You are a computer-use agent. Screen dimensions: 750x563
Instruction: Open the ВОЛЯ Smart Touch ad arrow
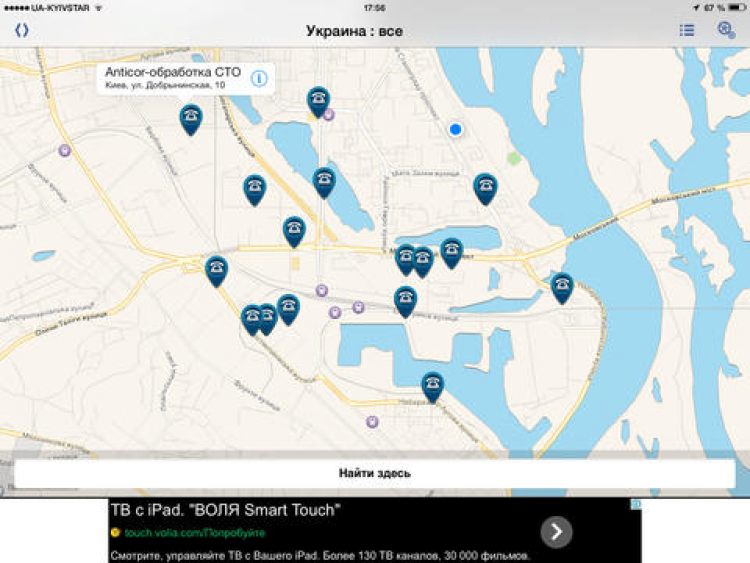[x=557, y=531]
